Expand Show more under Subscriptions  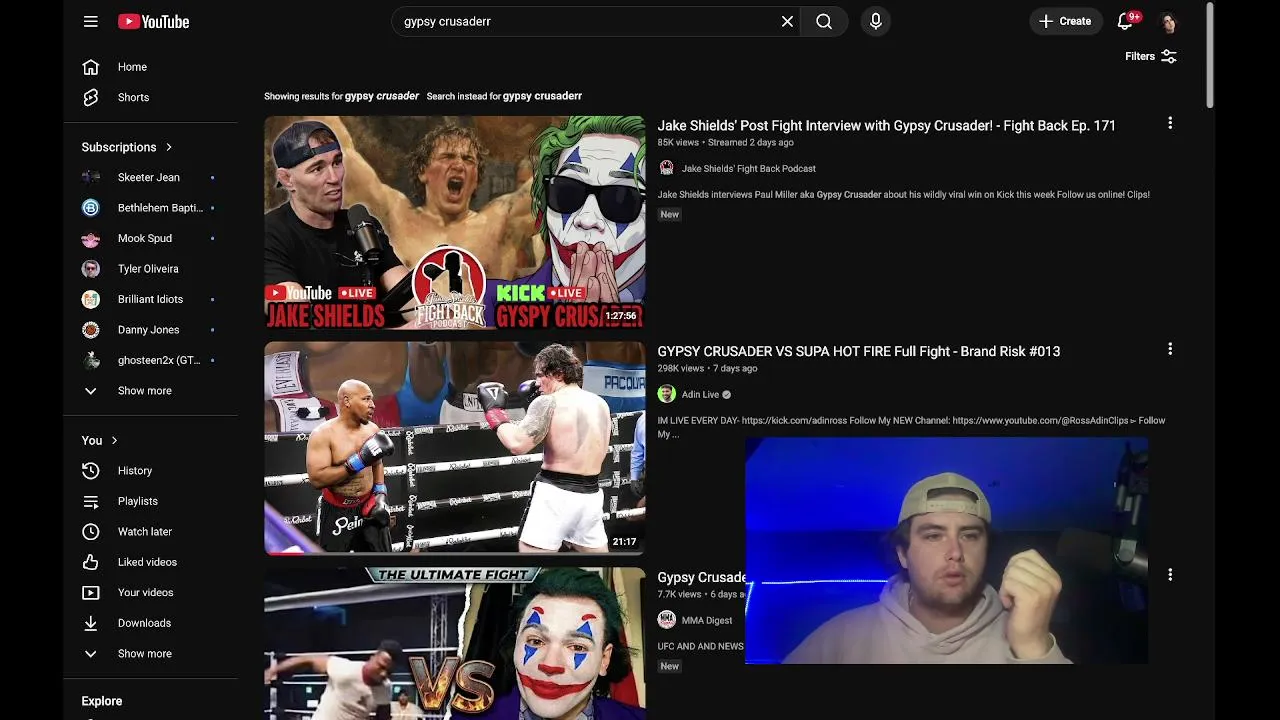coord(144,391)
